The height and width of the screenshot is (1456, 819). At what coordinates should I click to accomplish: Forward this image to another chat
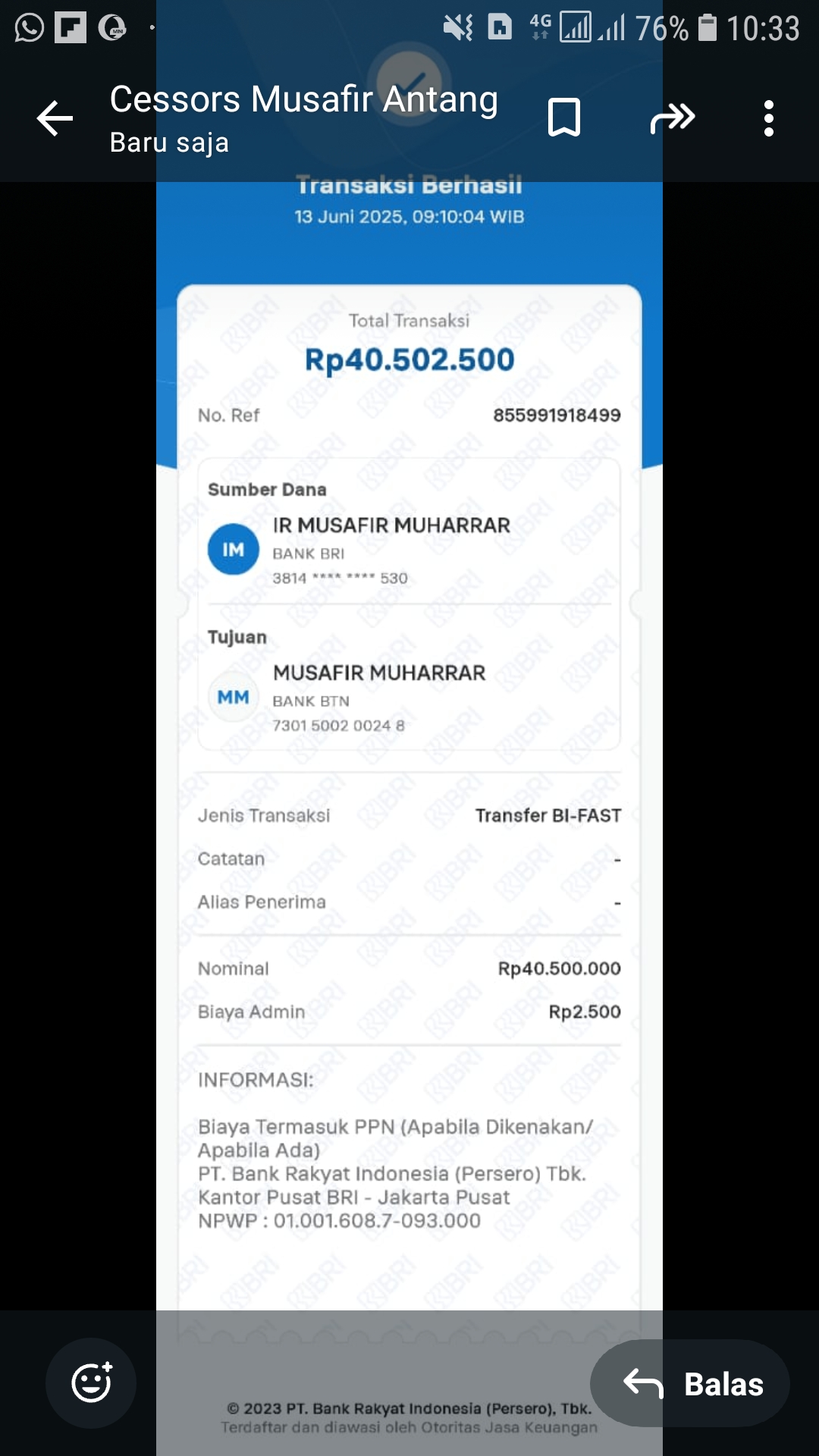(x=672, y=118)
